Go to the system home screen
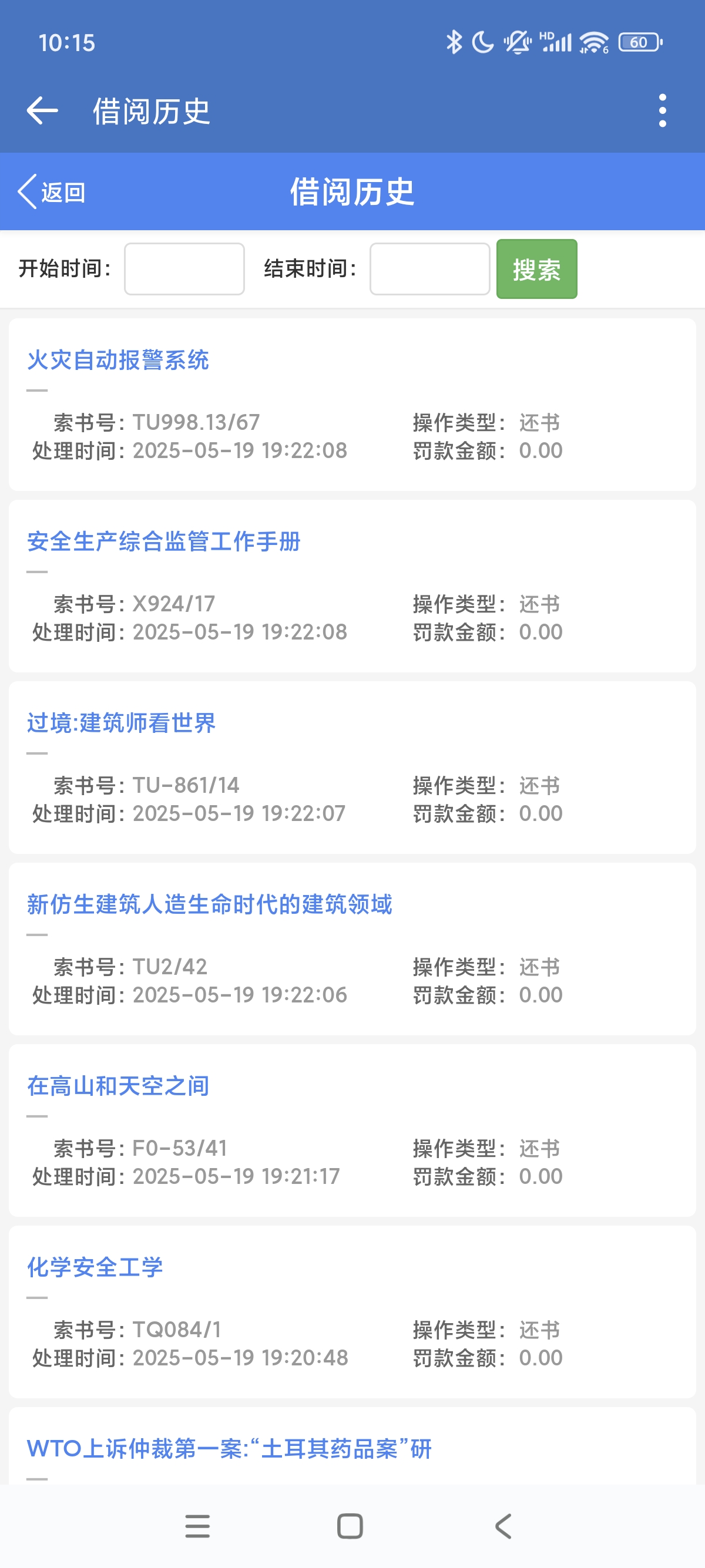 (350, 1526)
